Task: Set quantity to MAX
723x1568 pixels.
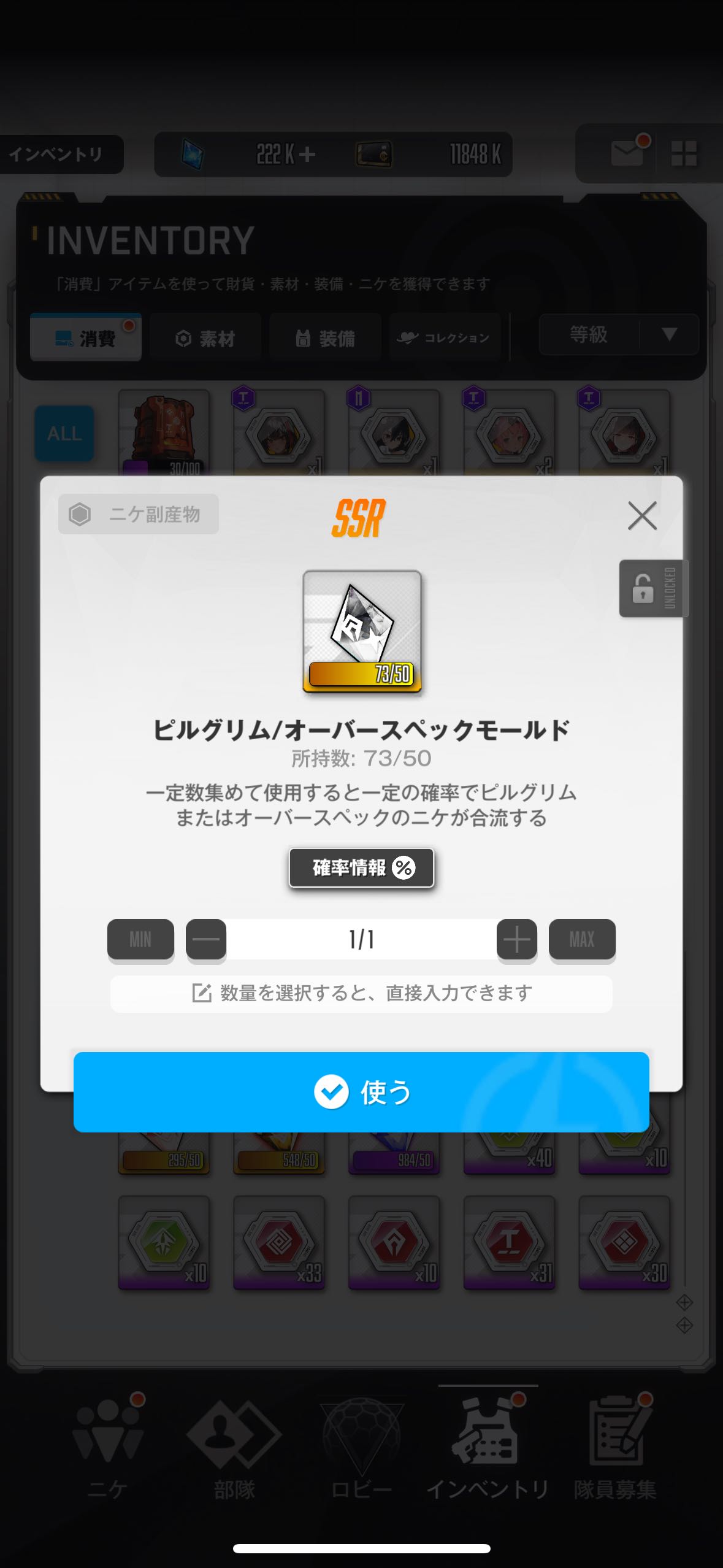Action: [581, 939]
